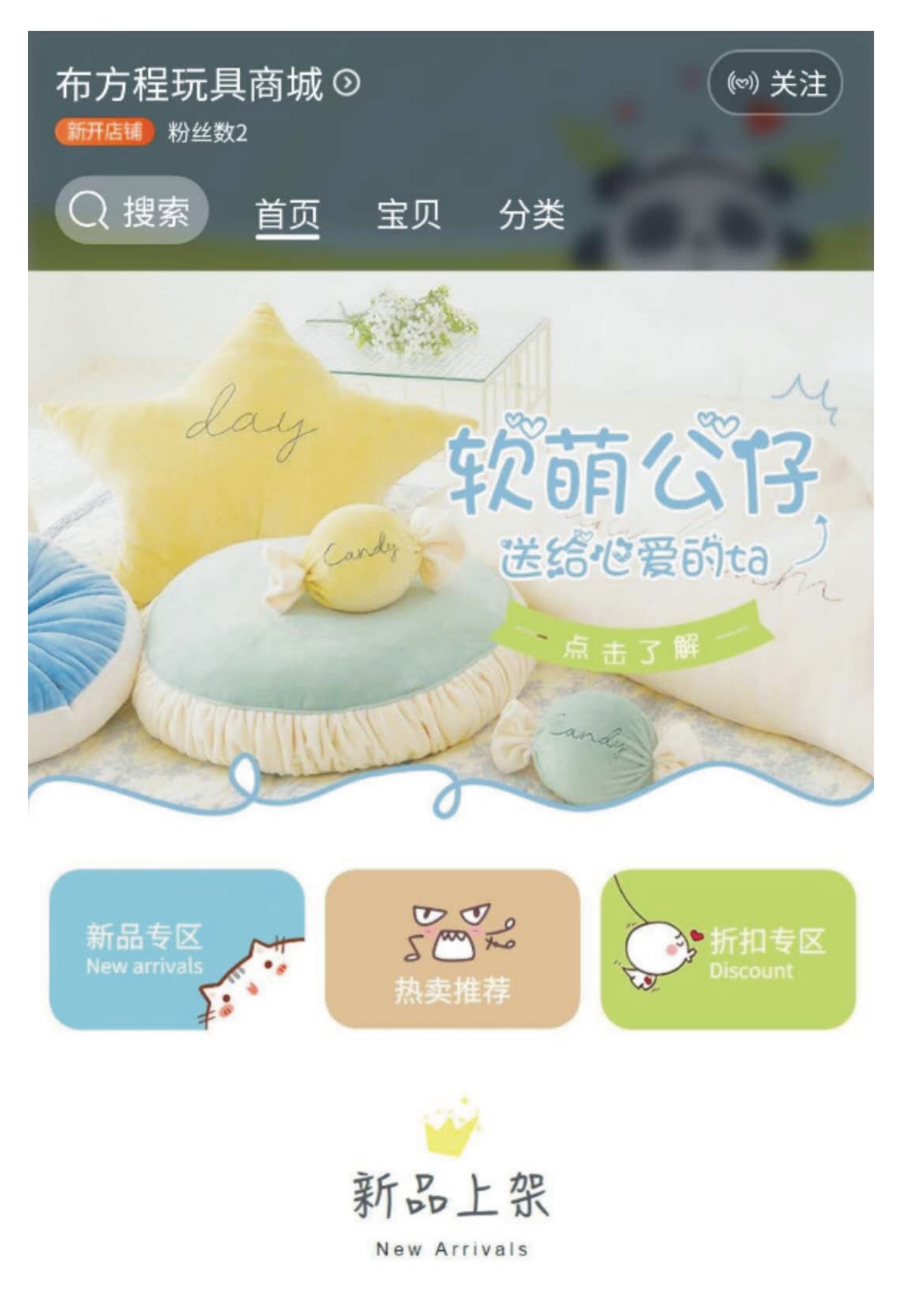Viewport: 902px width, 1316px height.
Task: Switch to the 首页 tab
Action: click(287, 214)
